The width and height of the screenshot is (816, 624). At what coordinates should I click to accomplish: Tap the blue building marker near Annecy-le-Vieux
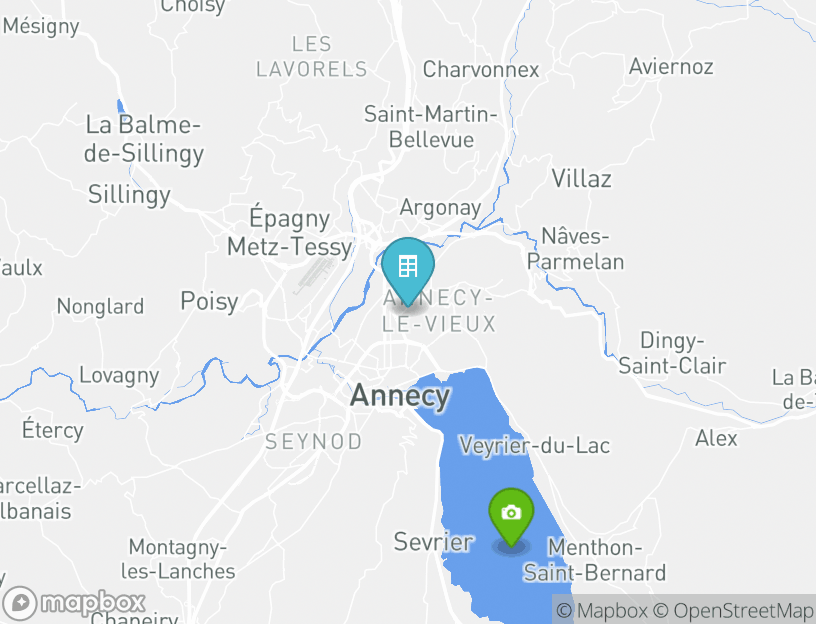click(x=408, y=268)
